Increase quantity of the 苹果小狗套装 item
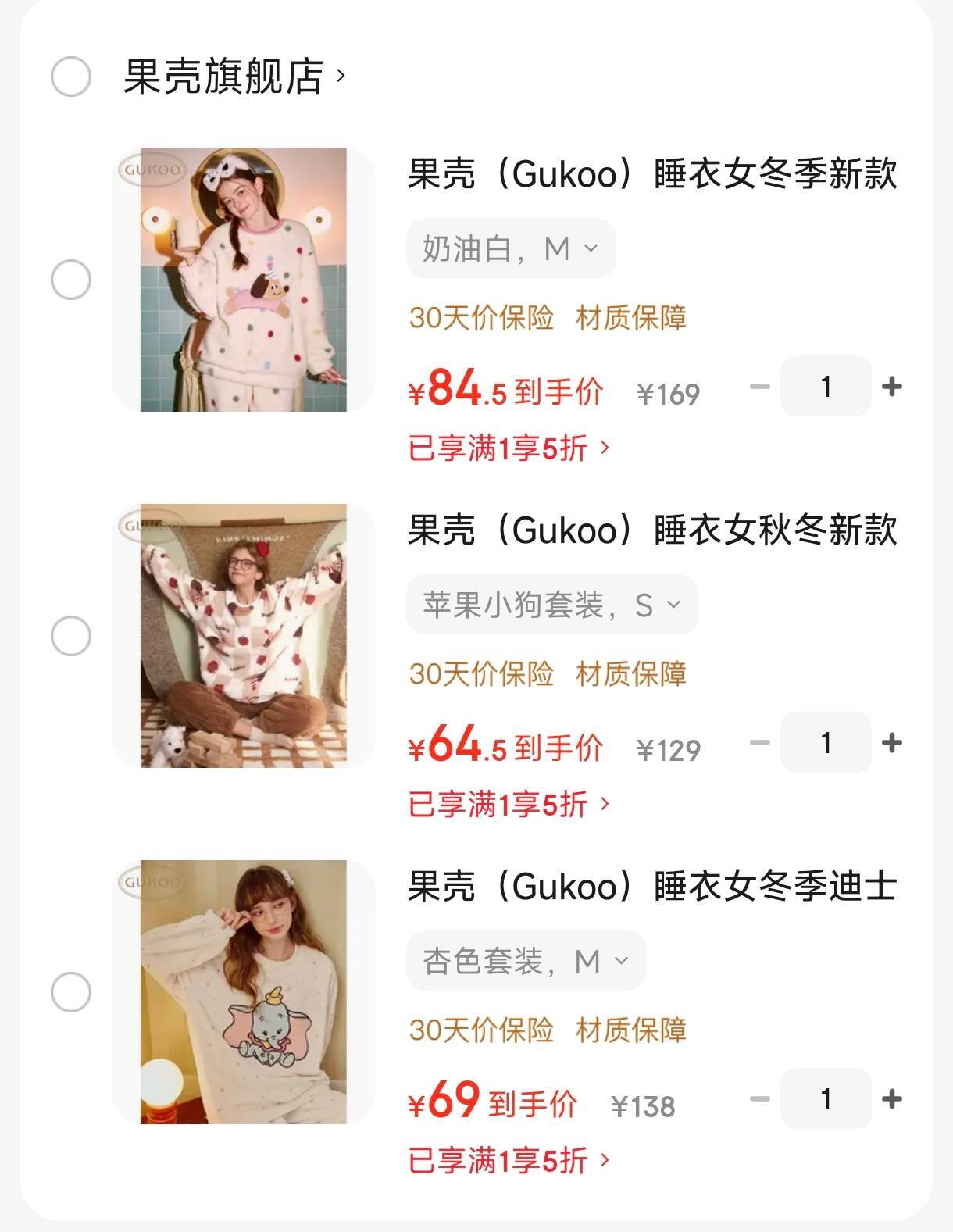 point(893,744)
